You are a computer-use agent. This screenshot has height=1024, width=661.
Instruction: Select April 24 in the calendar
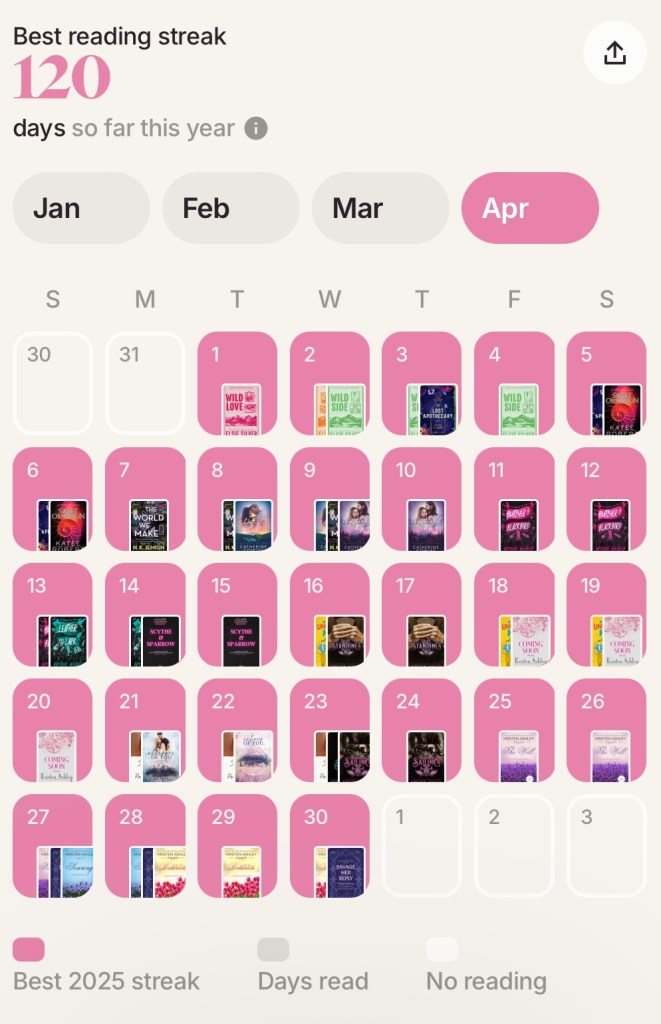(x=421, y=730)
